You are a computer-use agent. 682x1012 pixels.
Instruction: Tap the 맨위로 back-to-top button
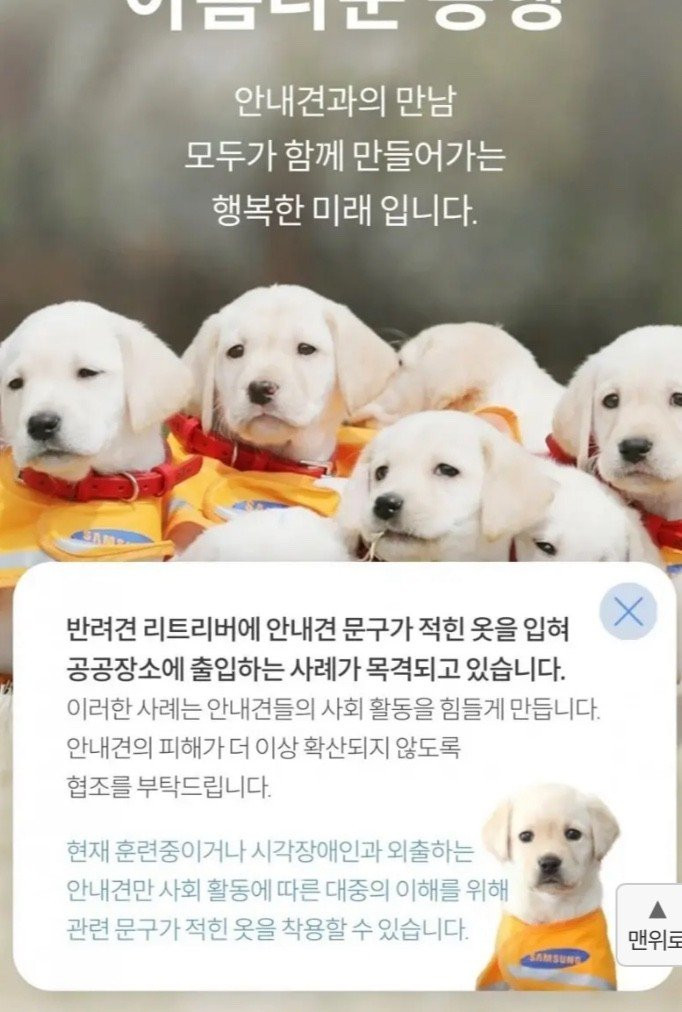(654, 924)
